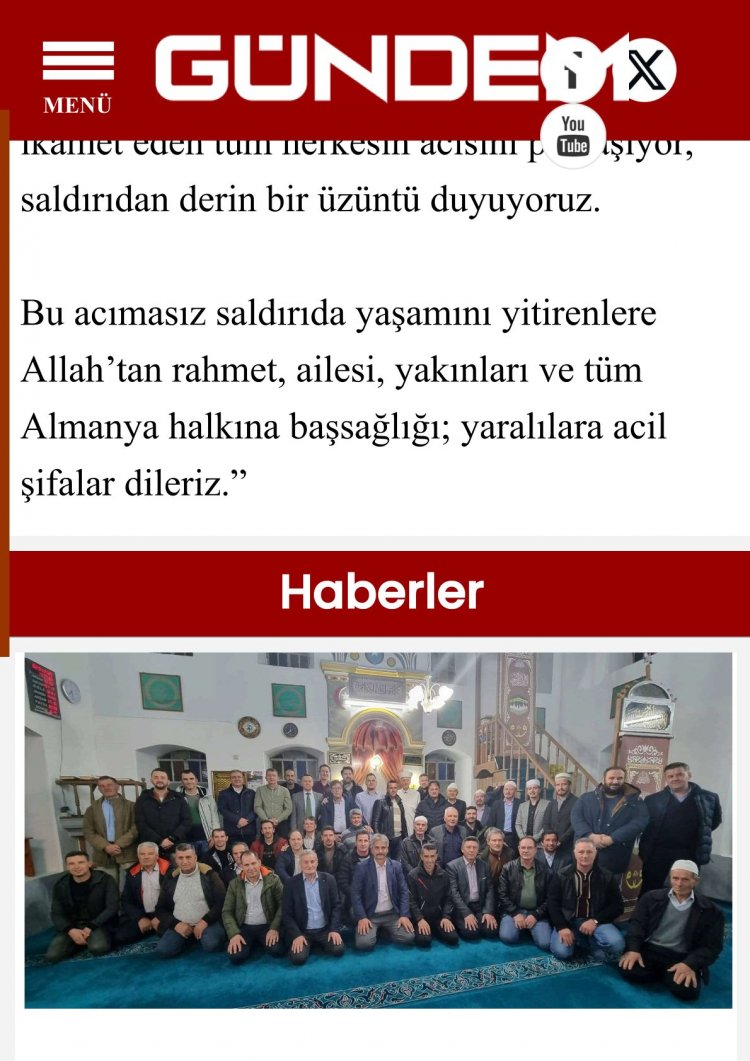Open the MENÜ hamburger menu
Viewport: 750px width, 1061px height.
(77, 76)
